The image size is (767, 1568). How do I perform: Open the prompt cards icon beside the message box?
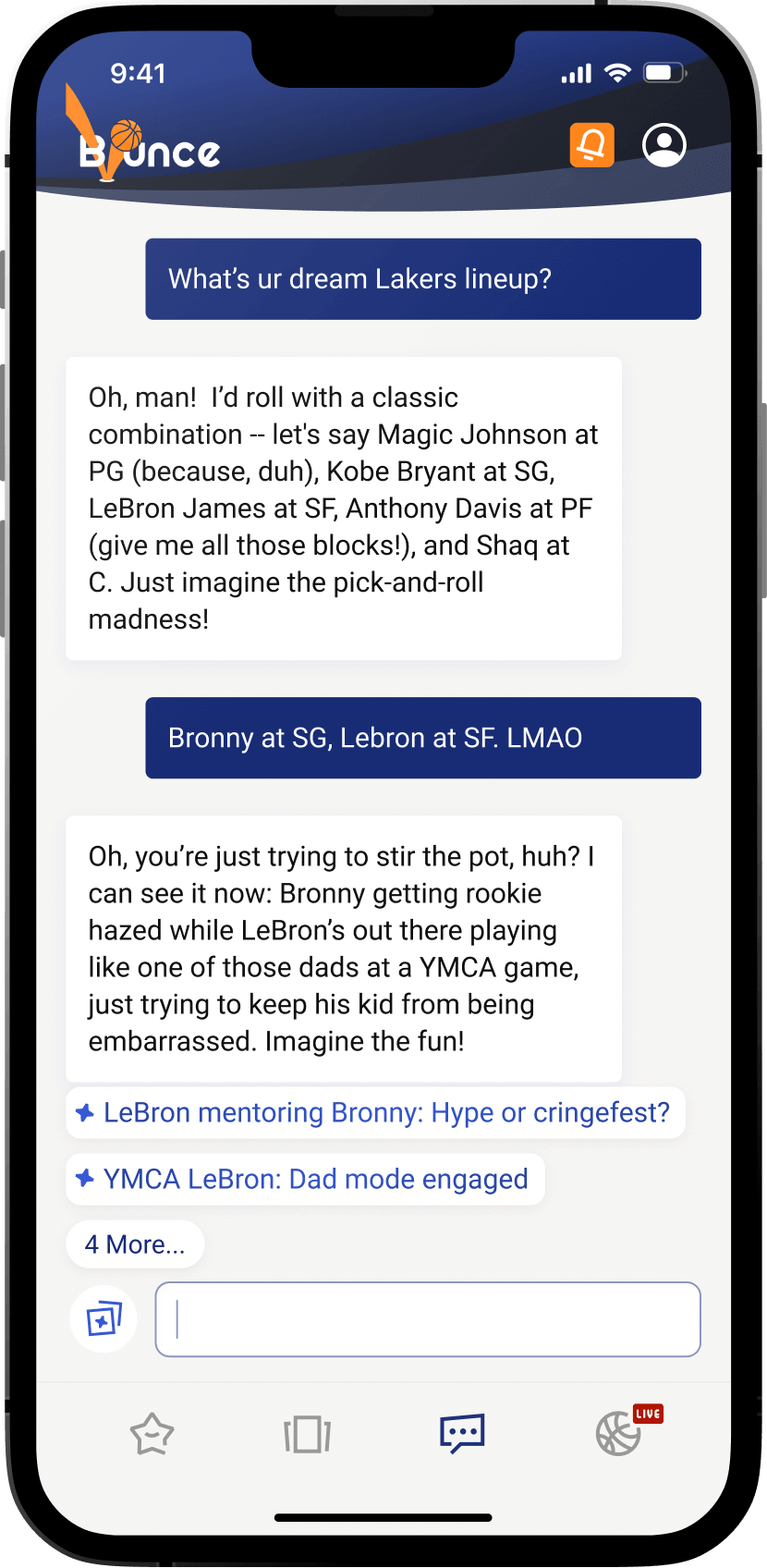pos(103,1319)
